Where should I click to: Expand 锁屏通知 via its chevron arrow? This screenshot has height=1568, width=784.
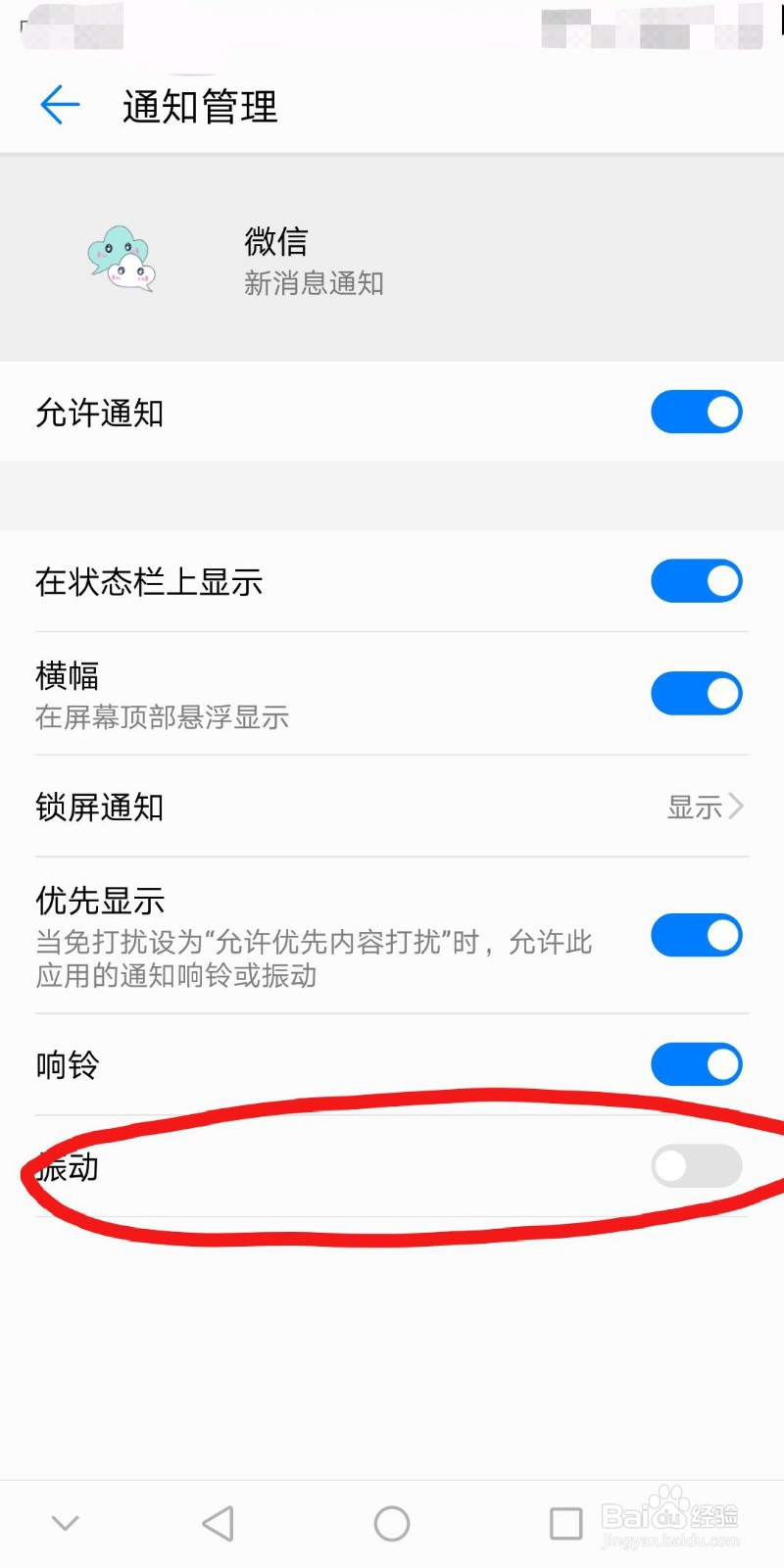tap(735, 807)
